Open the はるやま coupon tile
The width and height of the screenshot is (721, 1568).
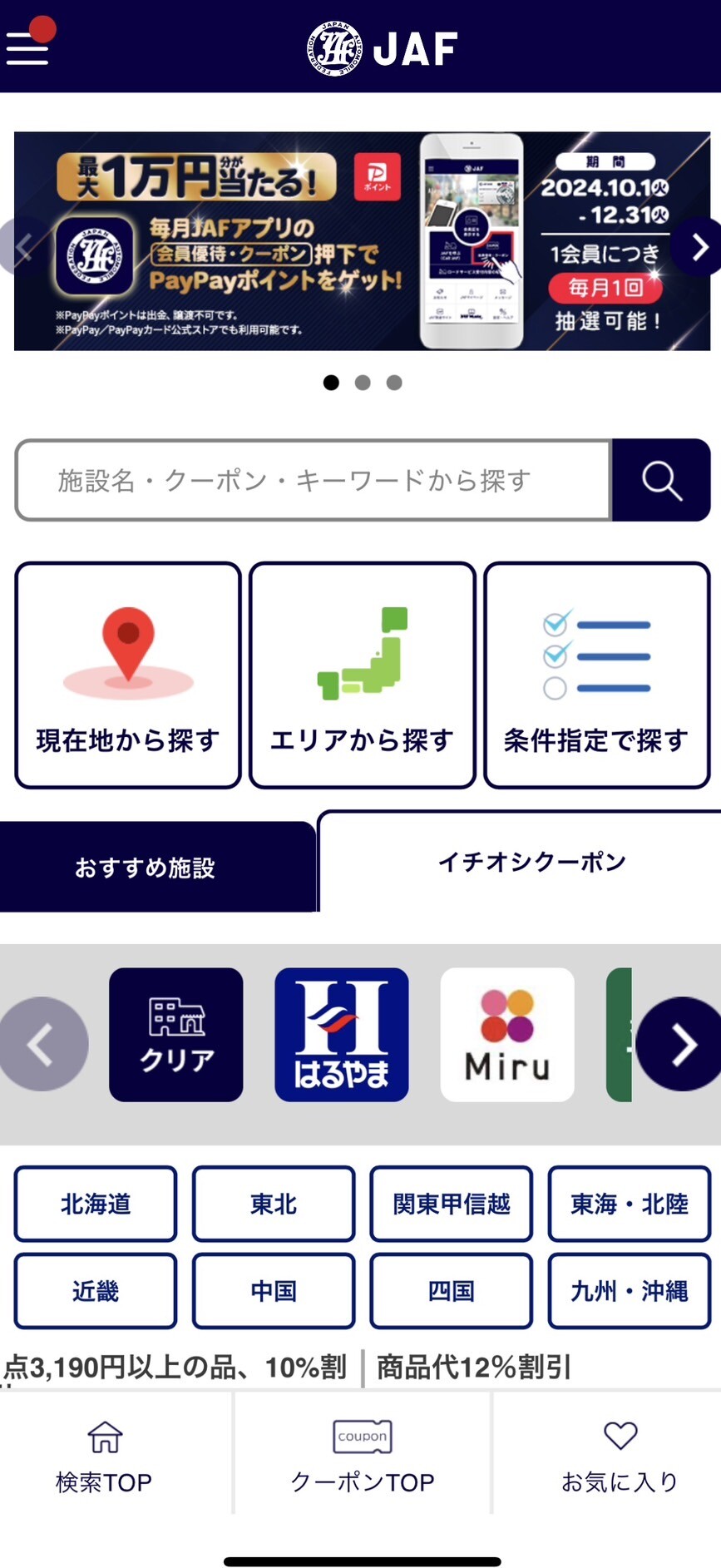pos(342,1034)
